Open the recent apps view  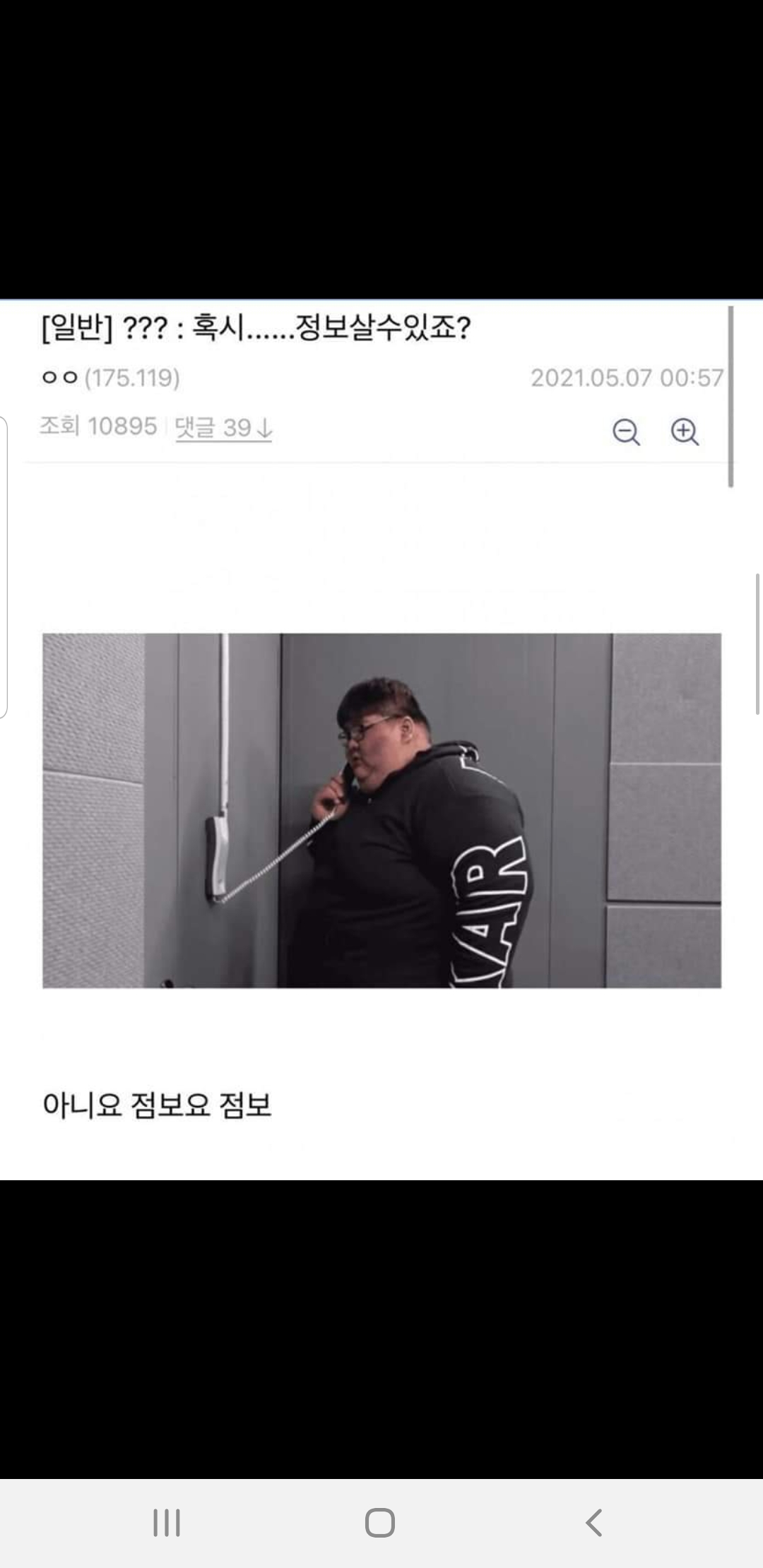pos(167,1522)
